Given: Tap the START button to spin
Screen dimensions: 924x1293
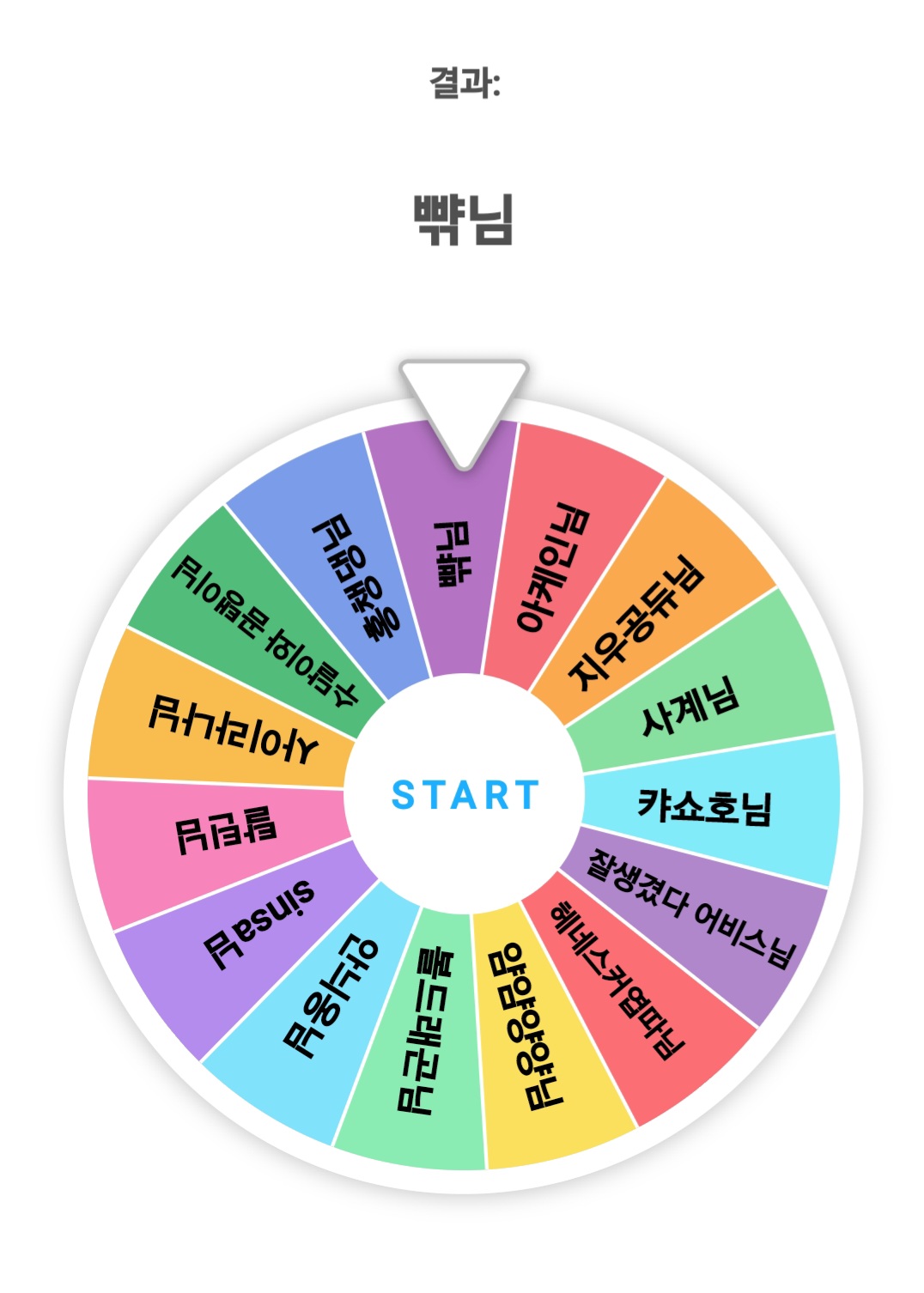Looking at the screenshot, I should click(x=464, y=794).
